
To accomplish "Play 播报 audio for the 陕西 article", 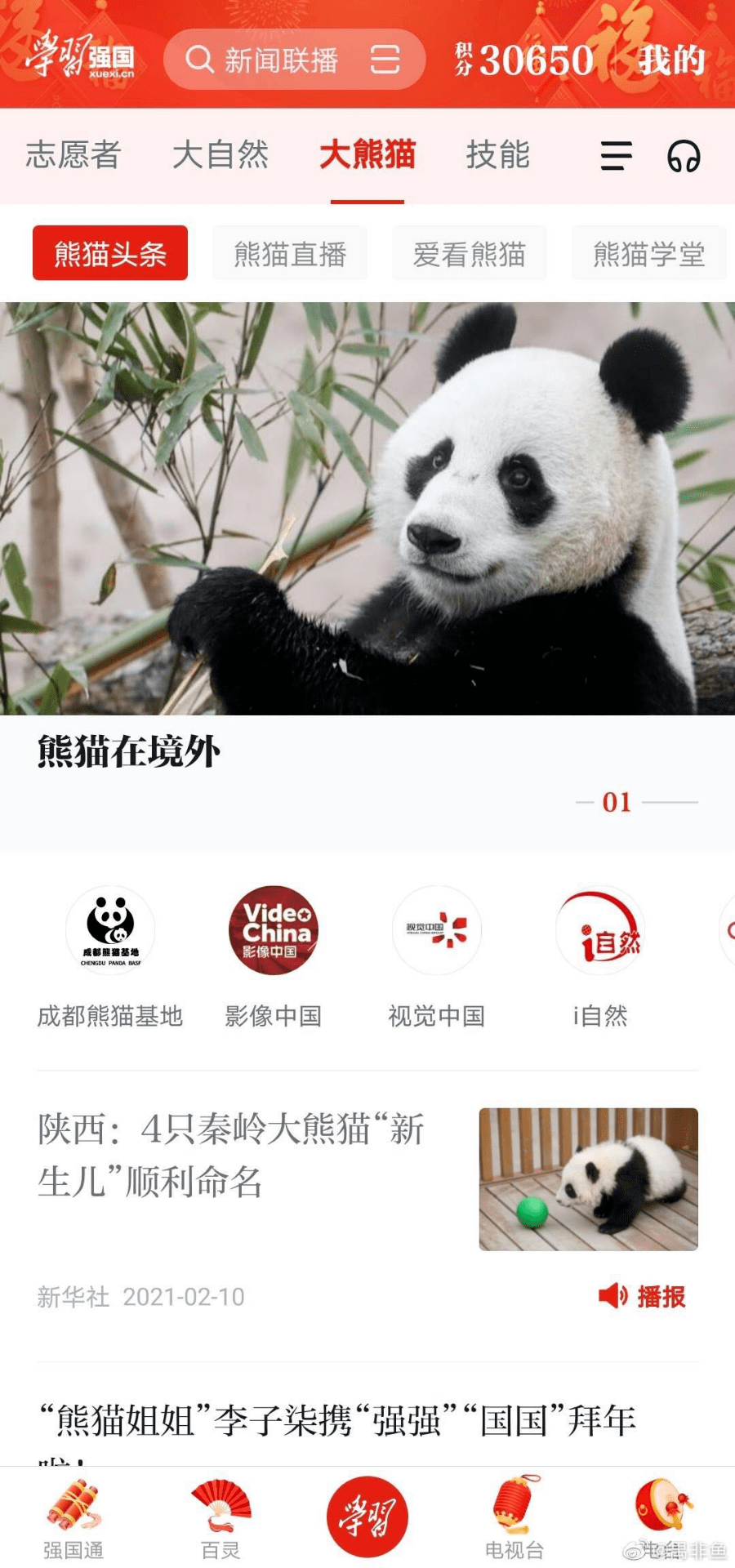I will 642,1296.
